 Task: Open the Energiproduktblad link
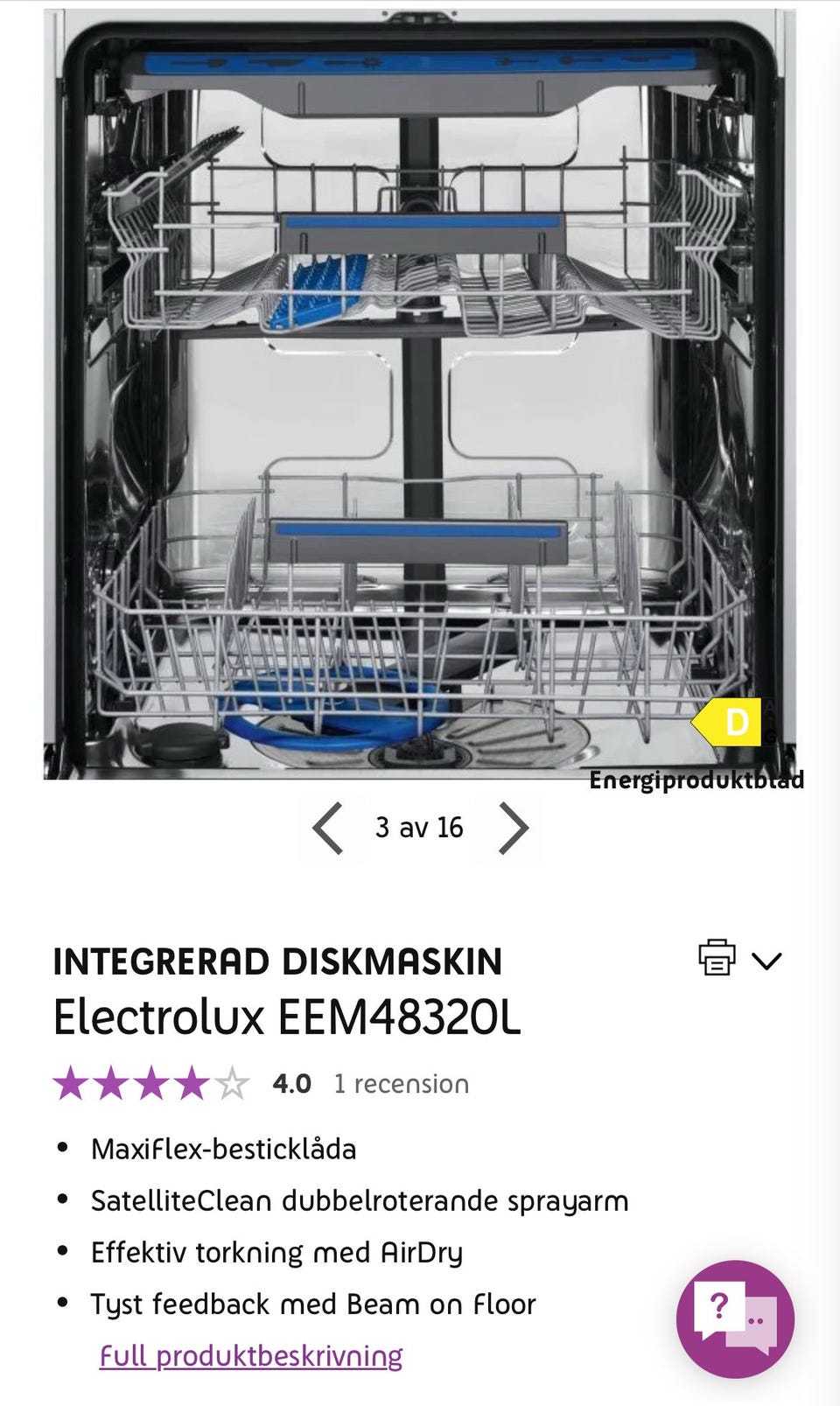[x=697, y=780]
